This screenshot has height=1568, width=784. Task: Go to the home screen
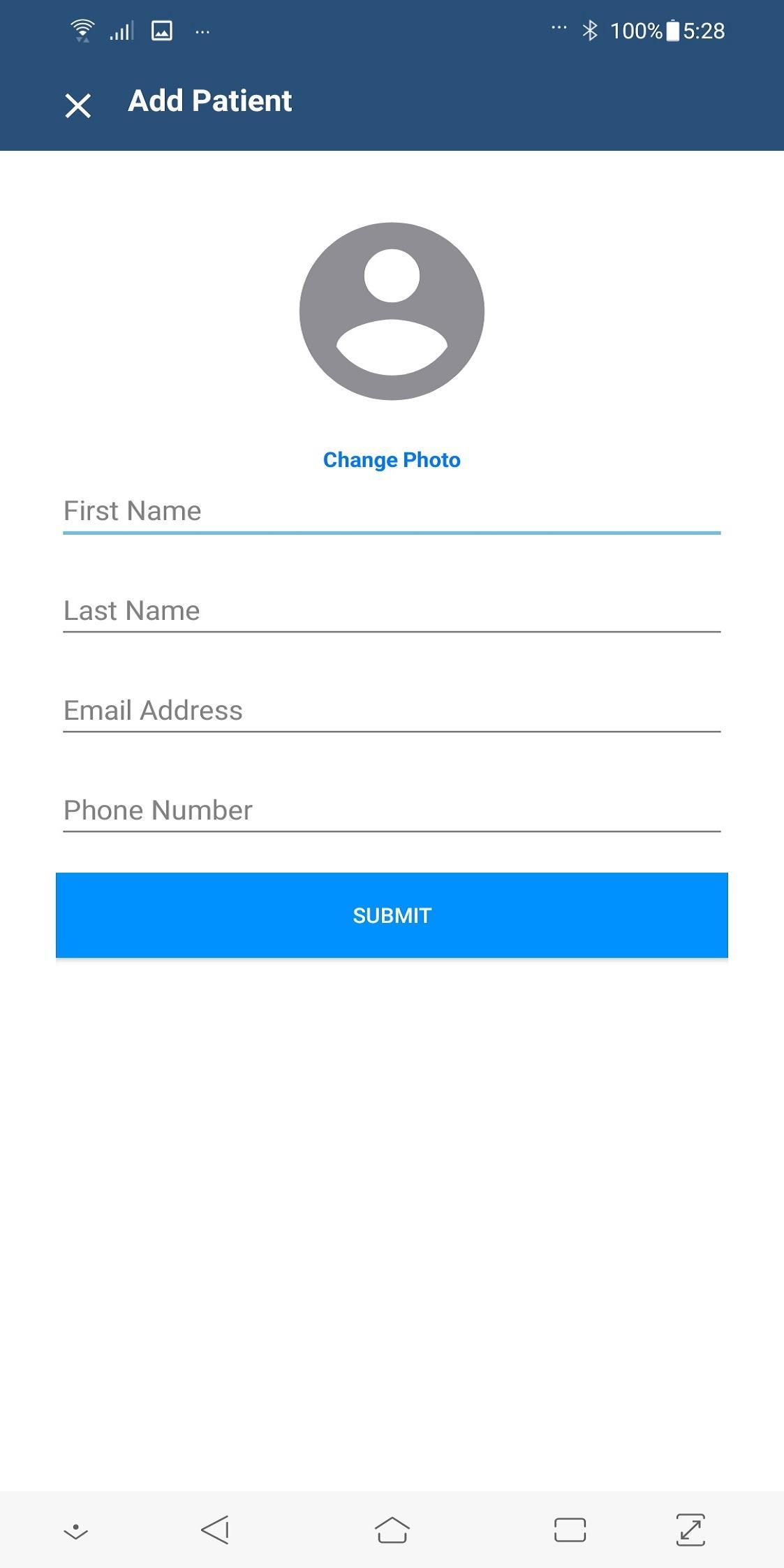tap(392, 1530)
